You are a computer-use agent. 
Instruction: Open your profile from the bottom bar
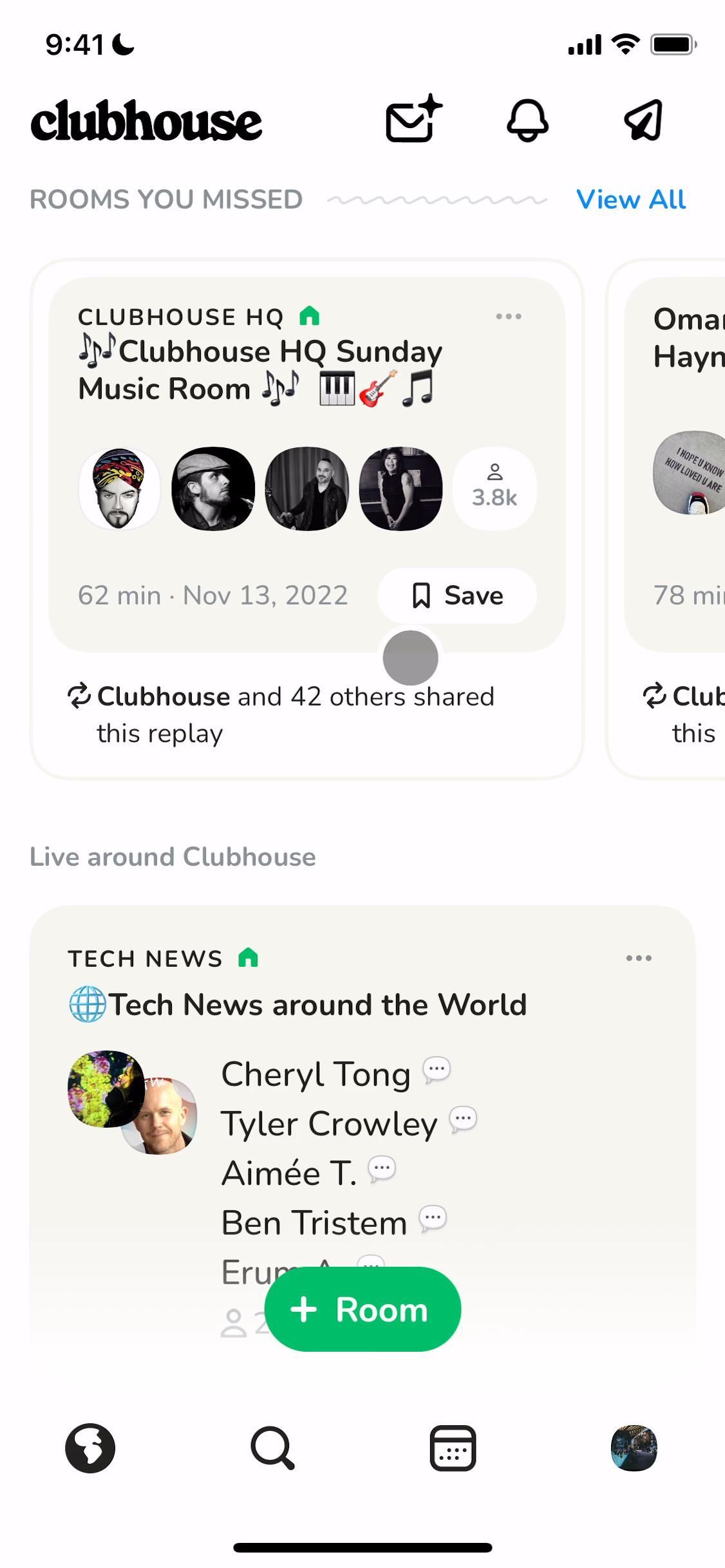(x=634, y=1448)
